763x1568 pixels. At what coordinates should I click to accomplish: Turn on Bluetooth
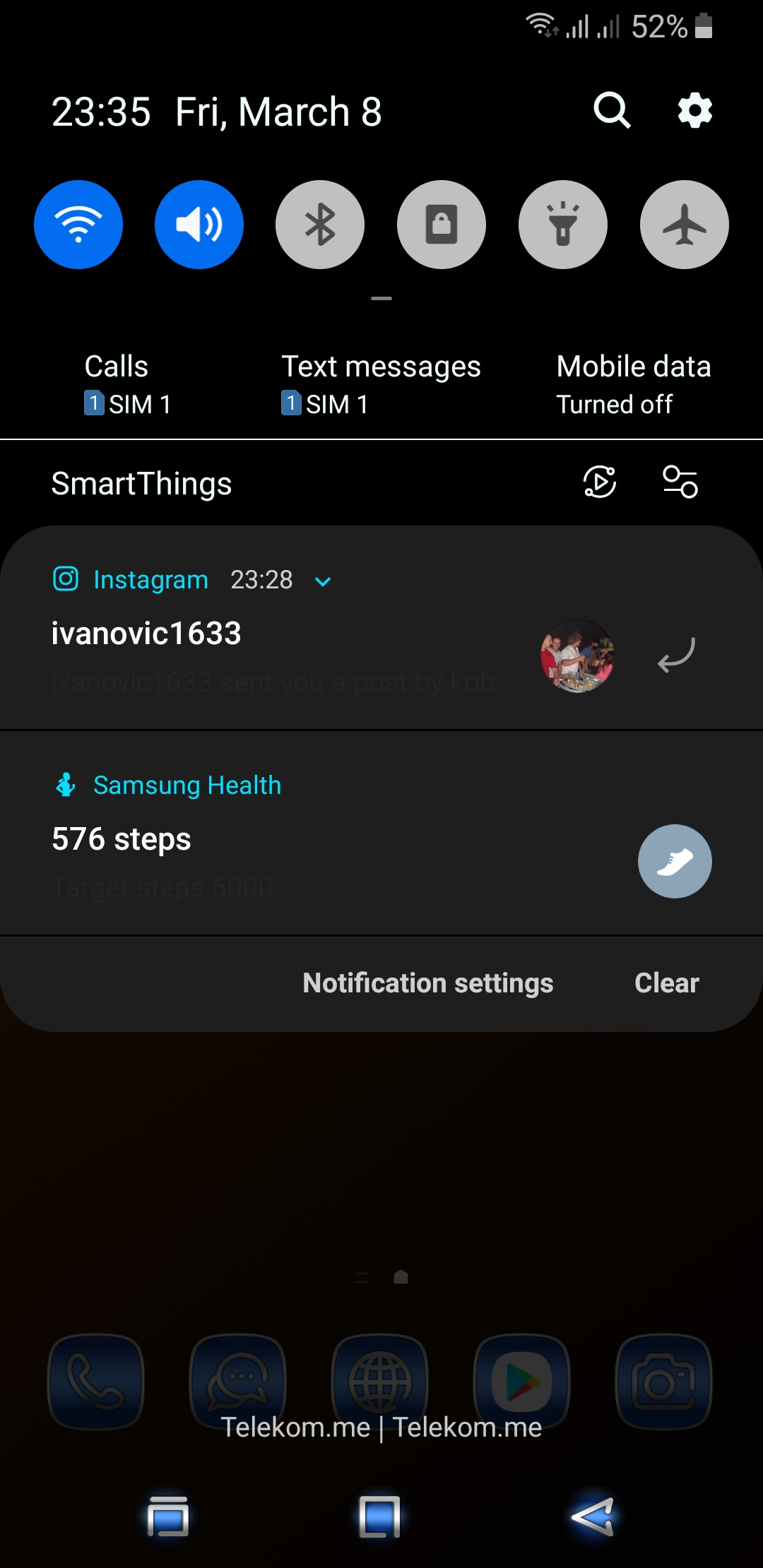(320, 225)
